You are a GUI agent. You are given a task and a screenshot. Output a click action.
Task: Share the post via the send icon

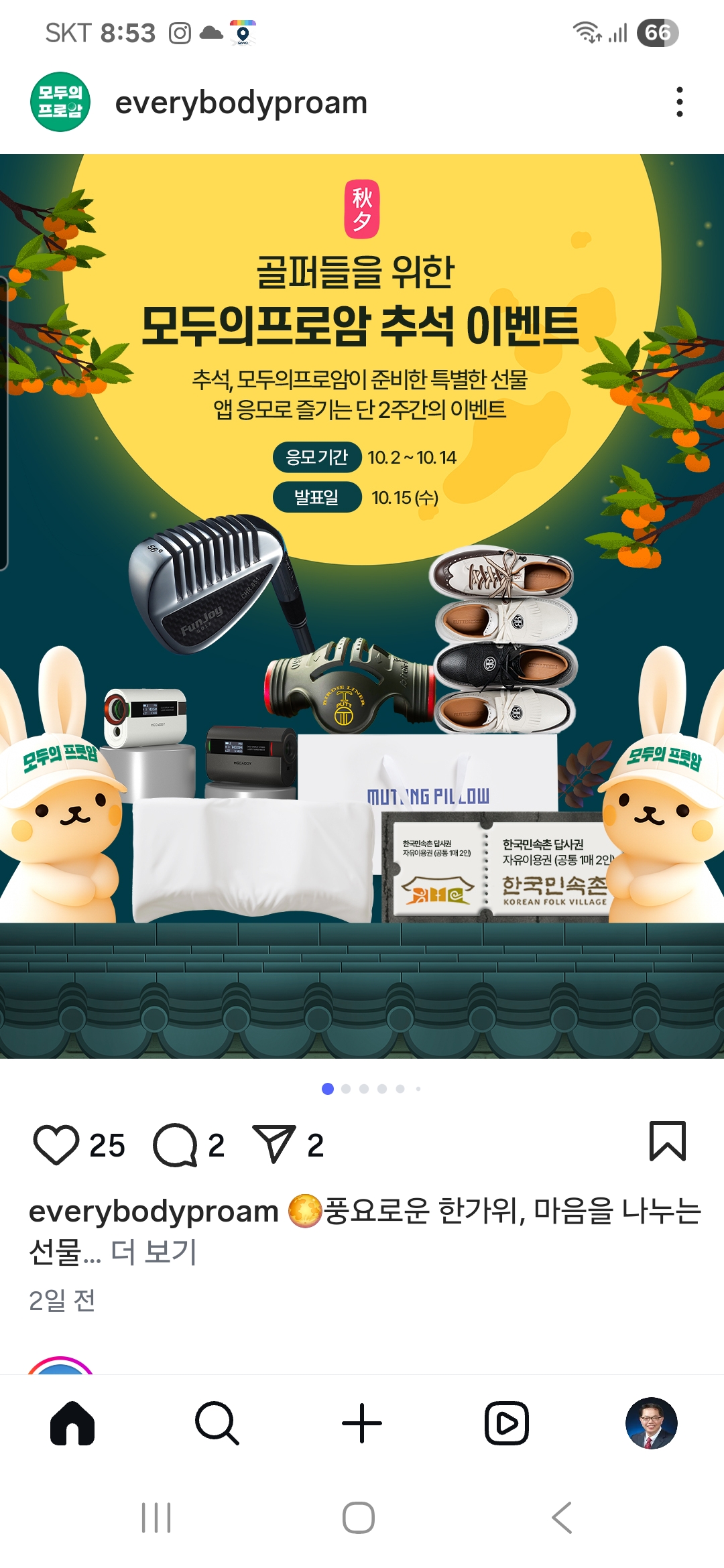coord(274,1143)
